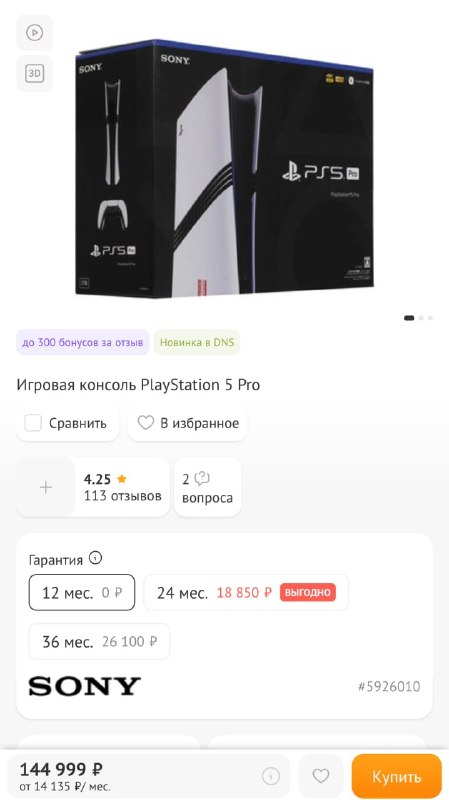Tick the Сравнить checkbox

click(x=33, y=423)
